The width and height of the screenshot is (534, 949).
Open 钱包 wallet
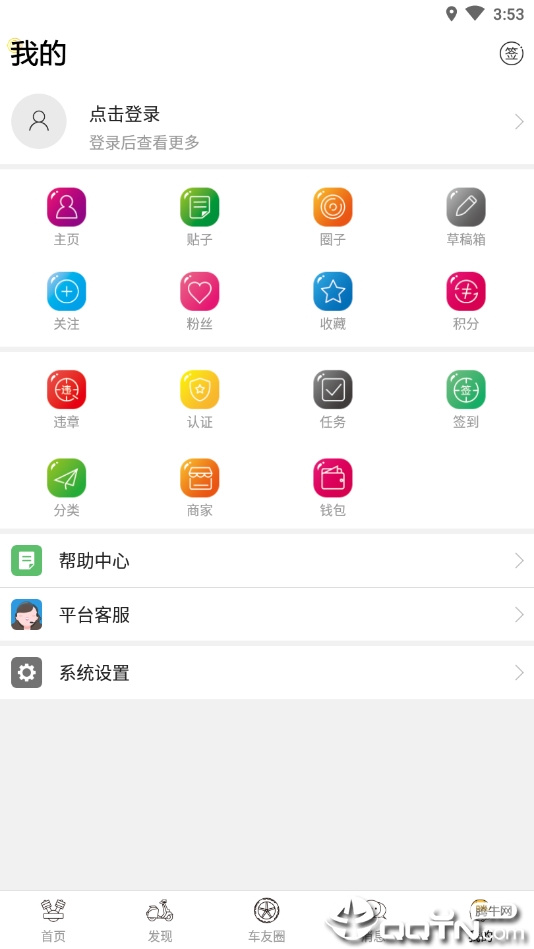(333, 488)
